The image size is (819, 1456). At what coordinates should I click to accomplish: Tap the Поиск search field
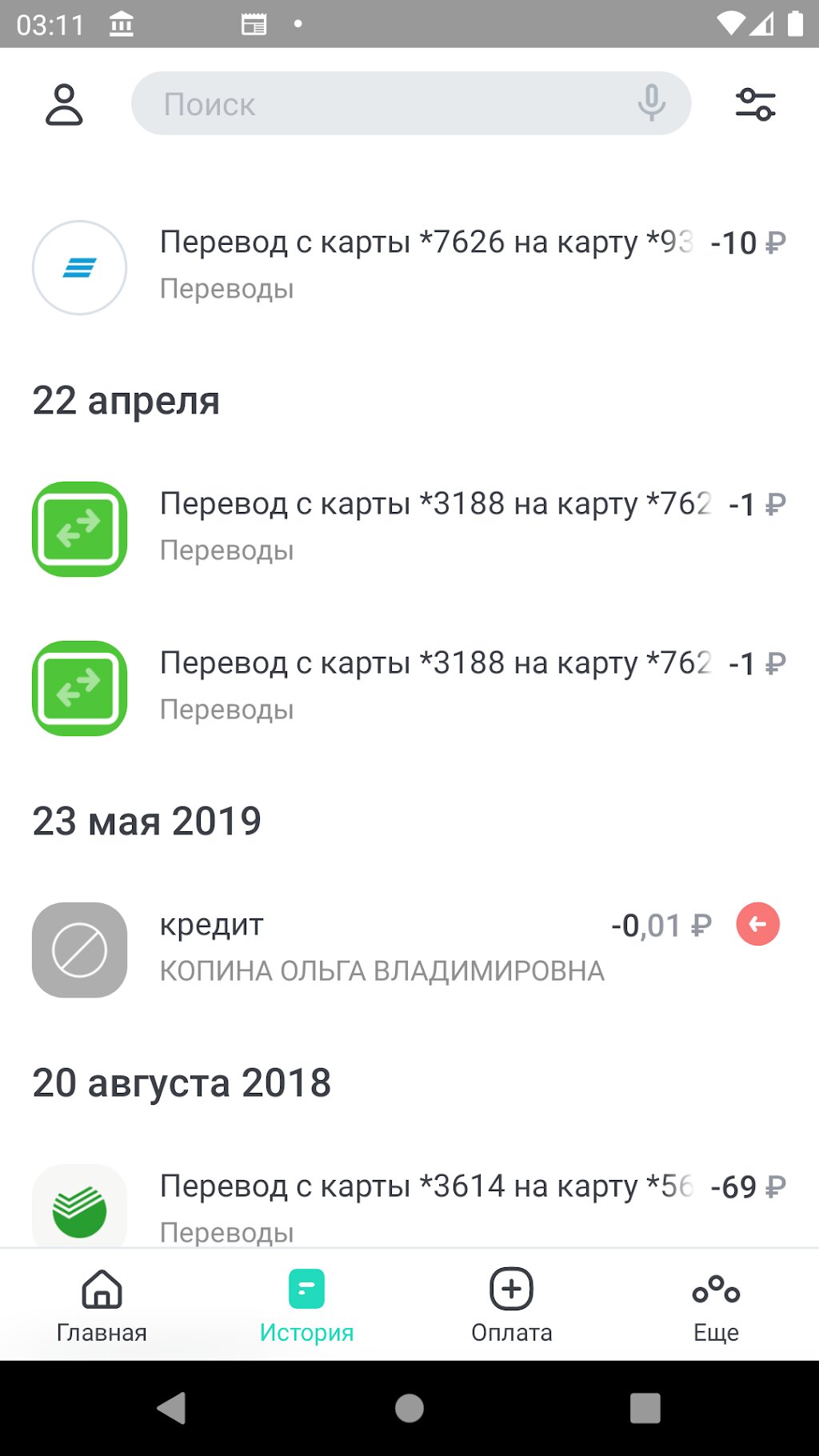click(411, 104)
